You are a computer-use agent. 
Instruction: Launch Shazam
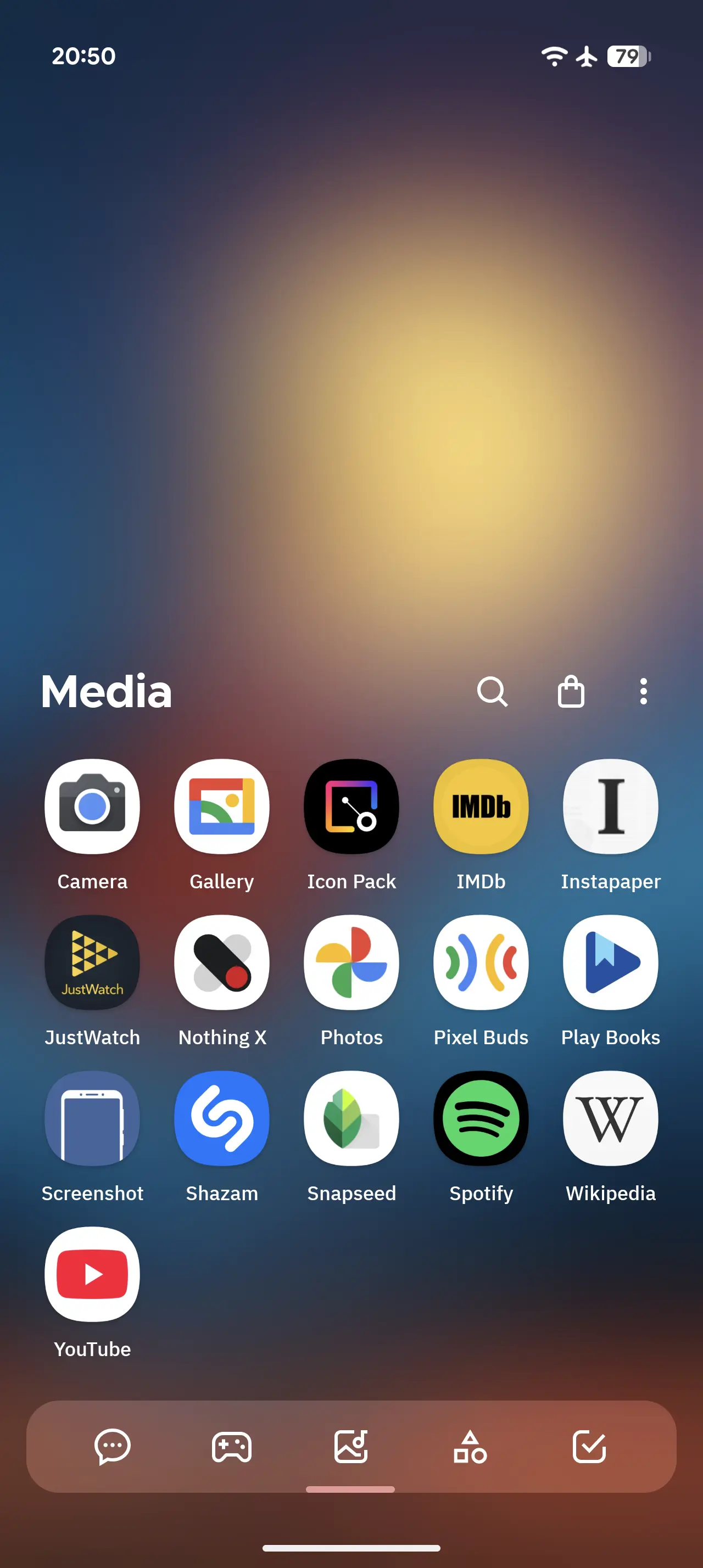(x=222, y=1118)
